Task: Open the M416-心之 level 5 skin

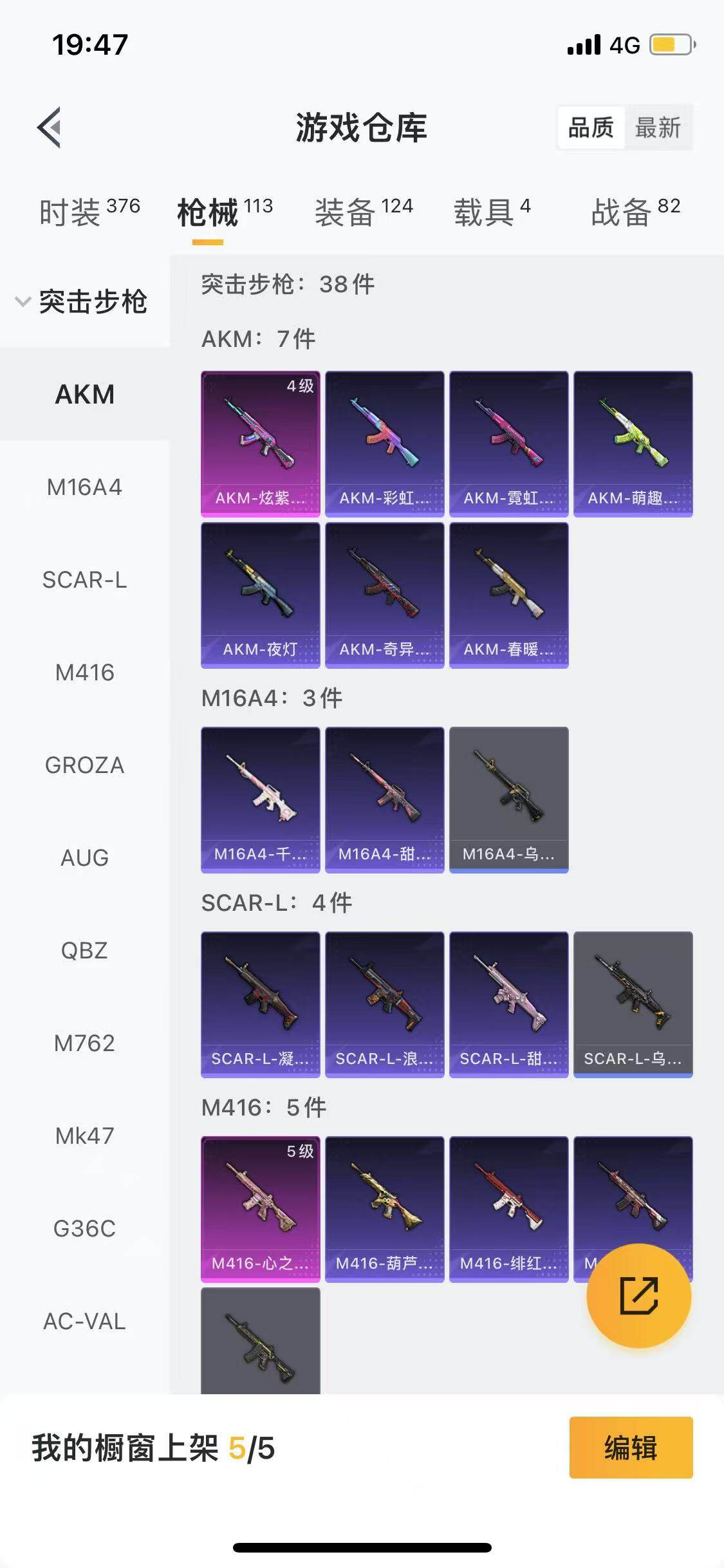Action: pyautogui.click(x=260, y=1209)
